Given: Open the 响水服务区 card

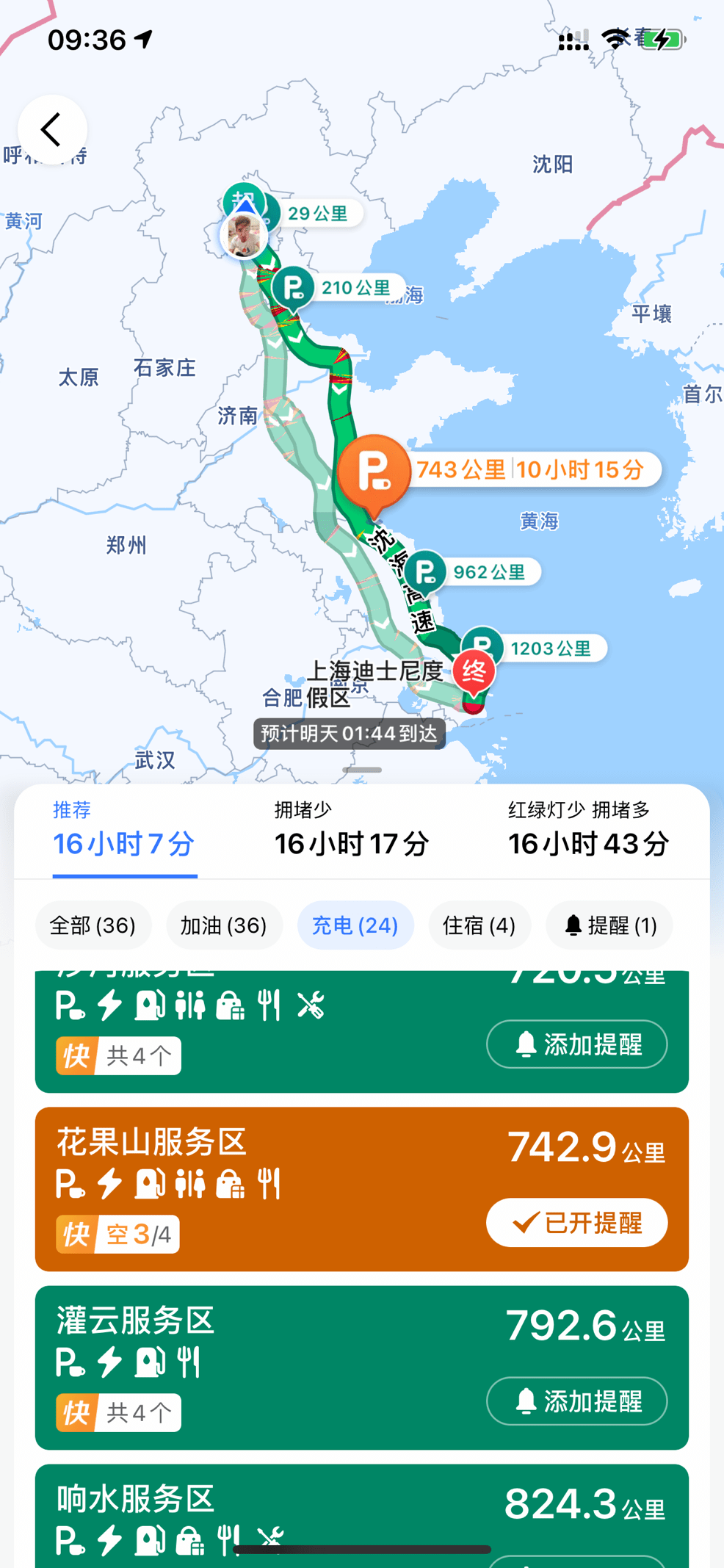Looking at the screenshot, I should point(362,1516).
